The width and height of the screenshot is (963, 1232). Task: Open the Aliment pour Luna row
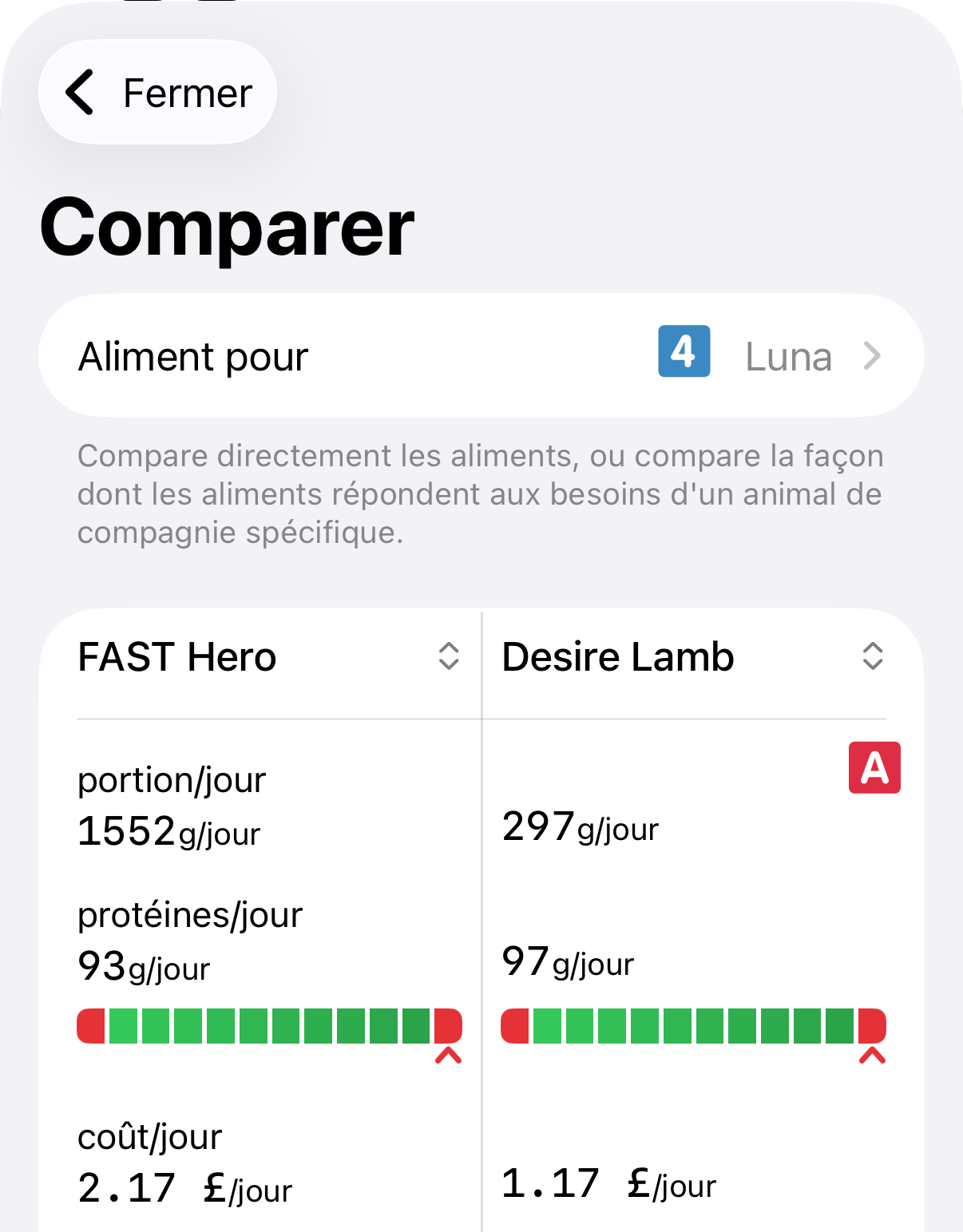tap(481, 356)
